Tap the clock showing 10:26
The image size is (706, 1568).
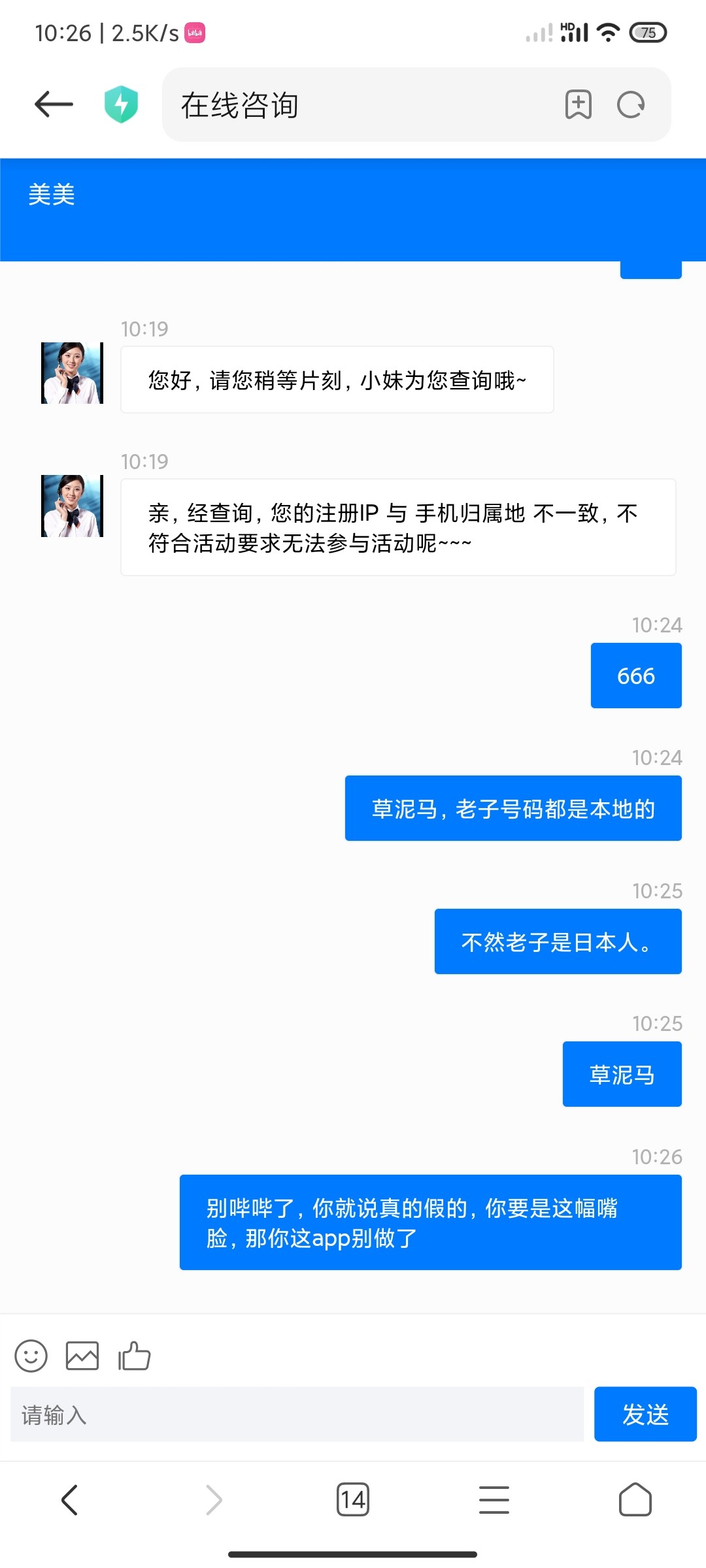(x=65, y=31)
